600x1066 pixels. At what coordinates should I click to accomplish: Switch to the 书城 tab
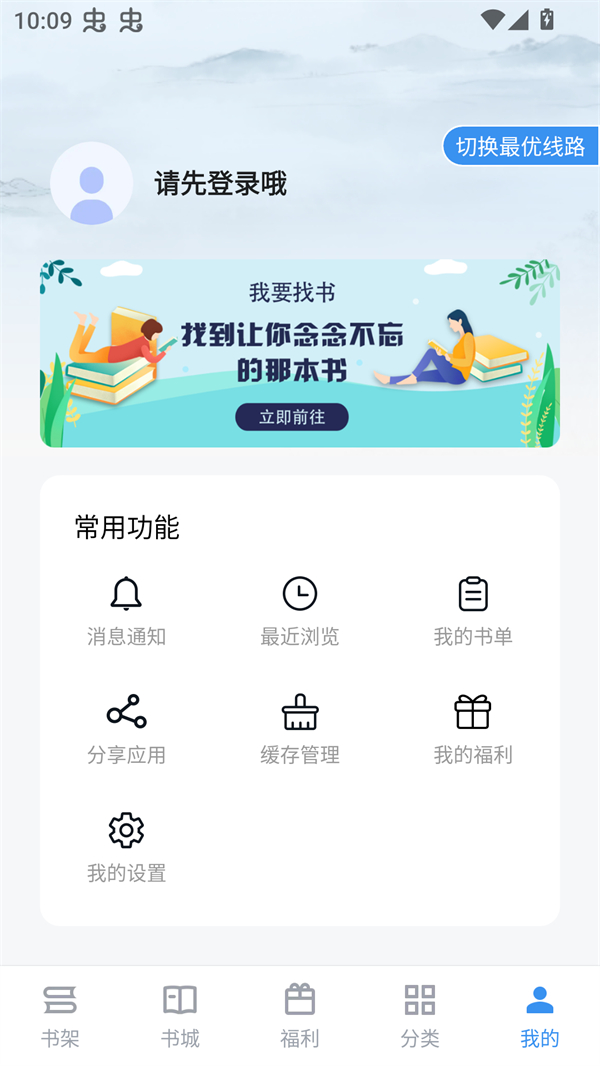pos(180,1015)
